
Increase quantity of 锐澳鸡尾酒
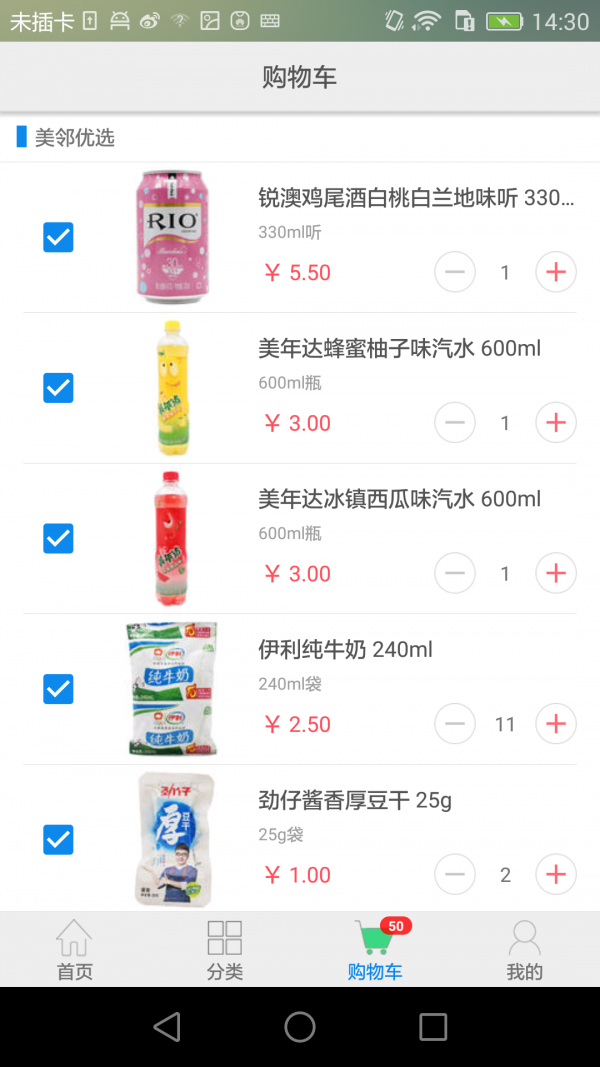click(556, 272)
